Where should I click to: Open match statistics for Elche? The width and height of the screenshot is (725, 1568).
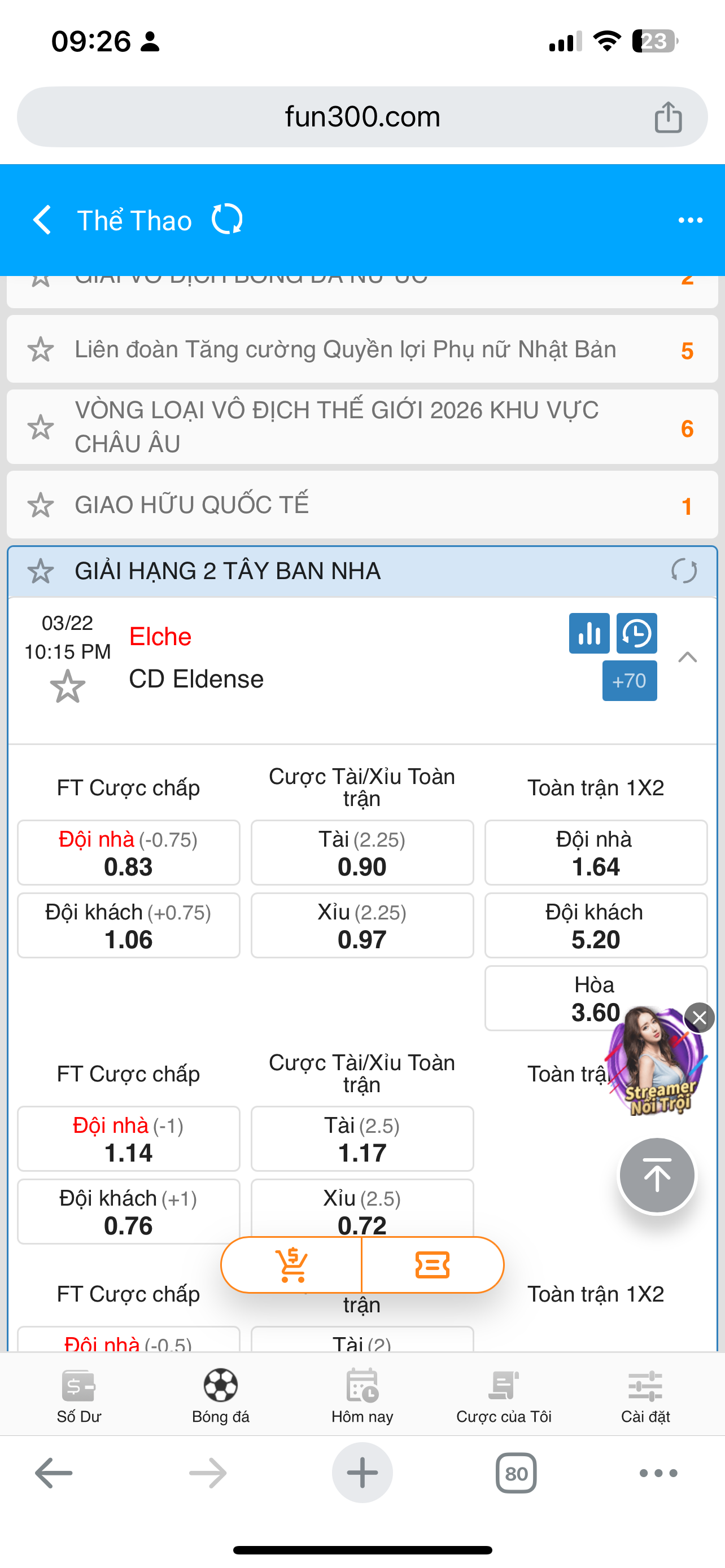[589, 633]
